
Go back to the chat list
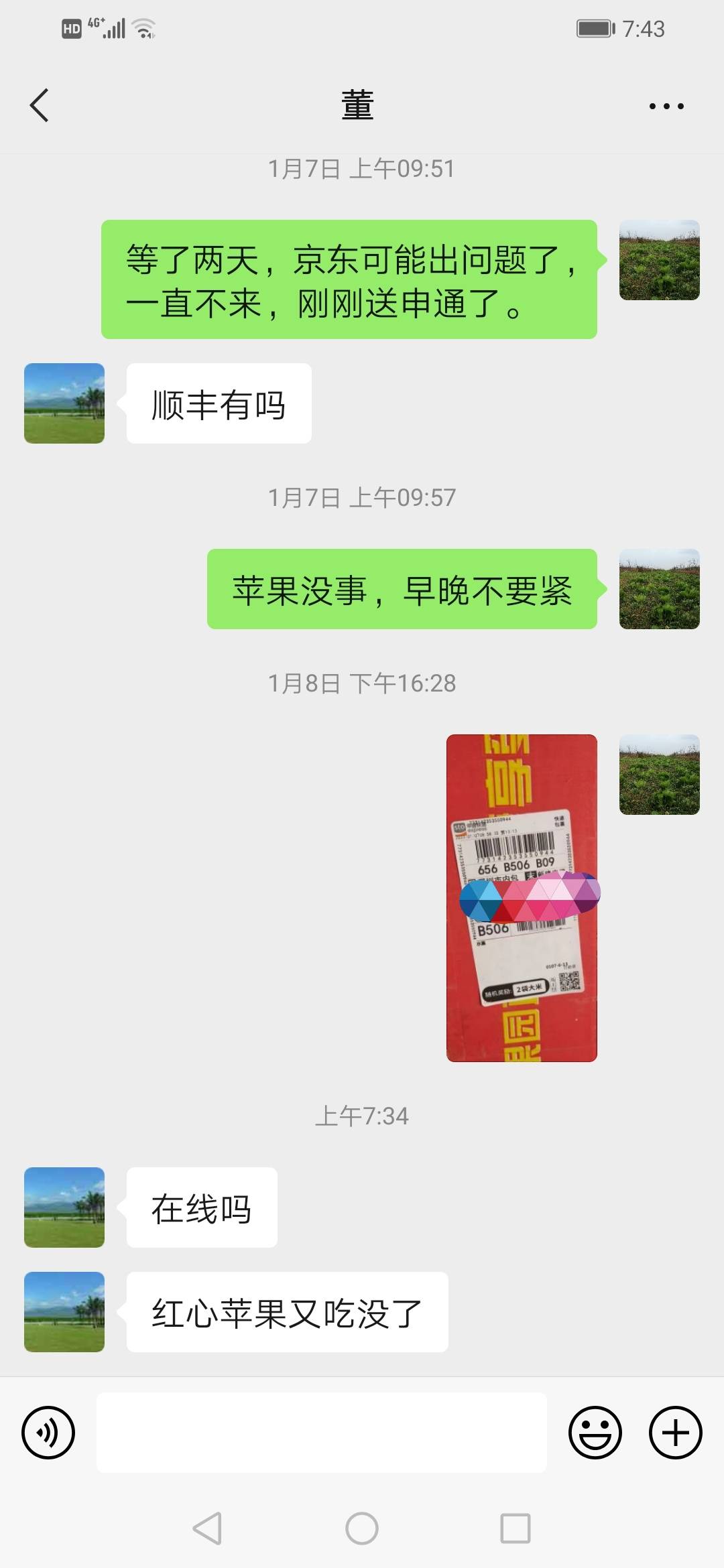pyautogui.click(x=40, y=106)
